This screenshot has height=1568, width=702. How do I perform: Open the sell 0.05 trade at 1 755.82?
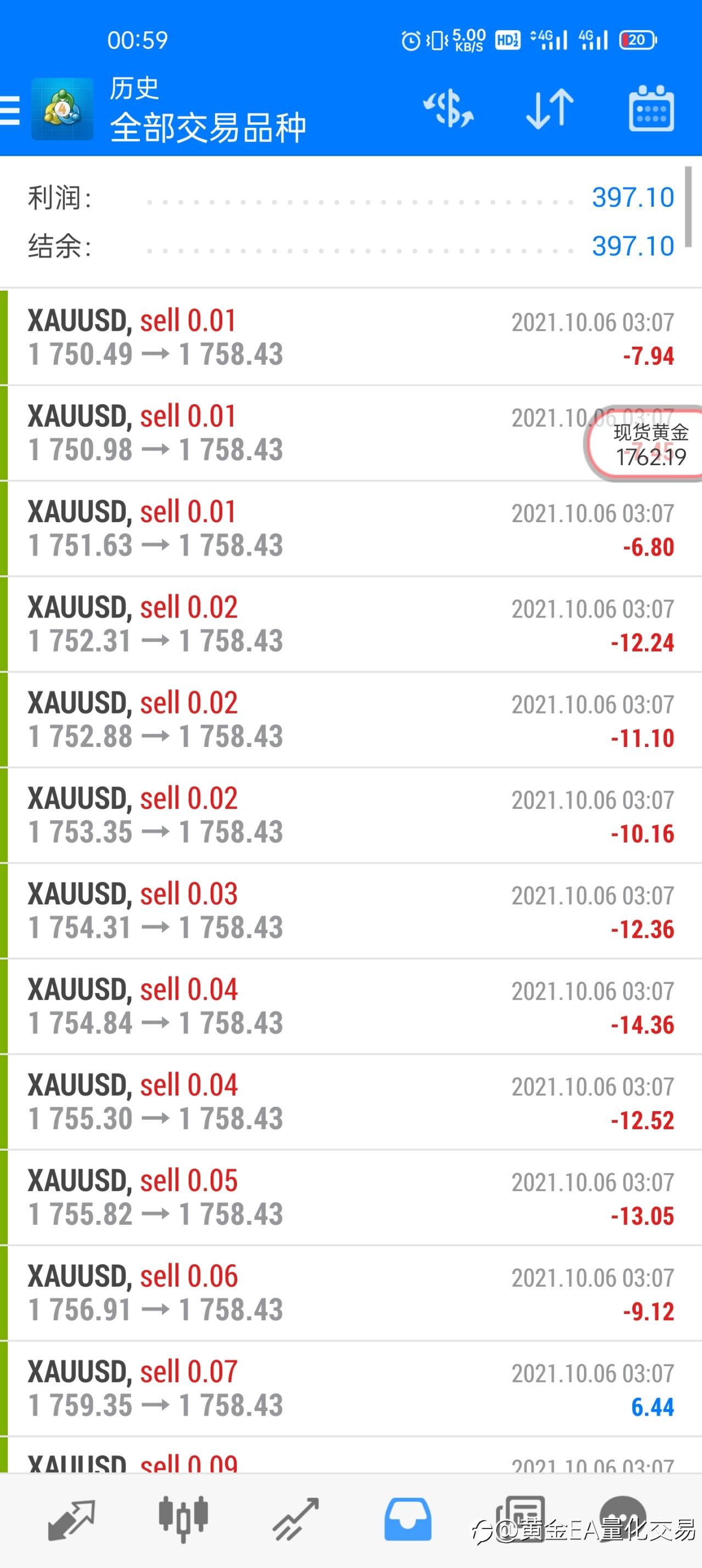click(x=350, y=1198)
